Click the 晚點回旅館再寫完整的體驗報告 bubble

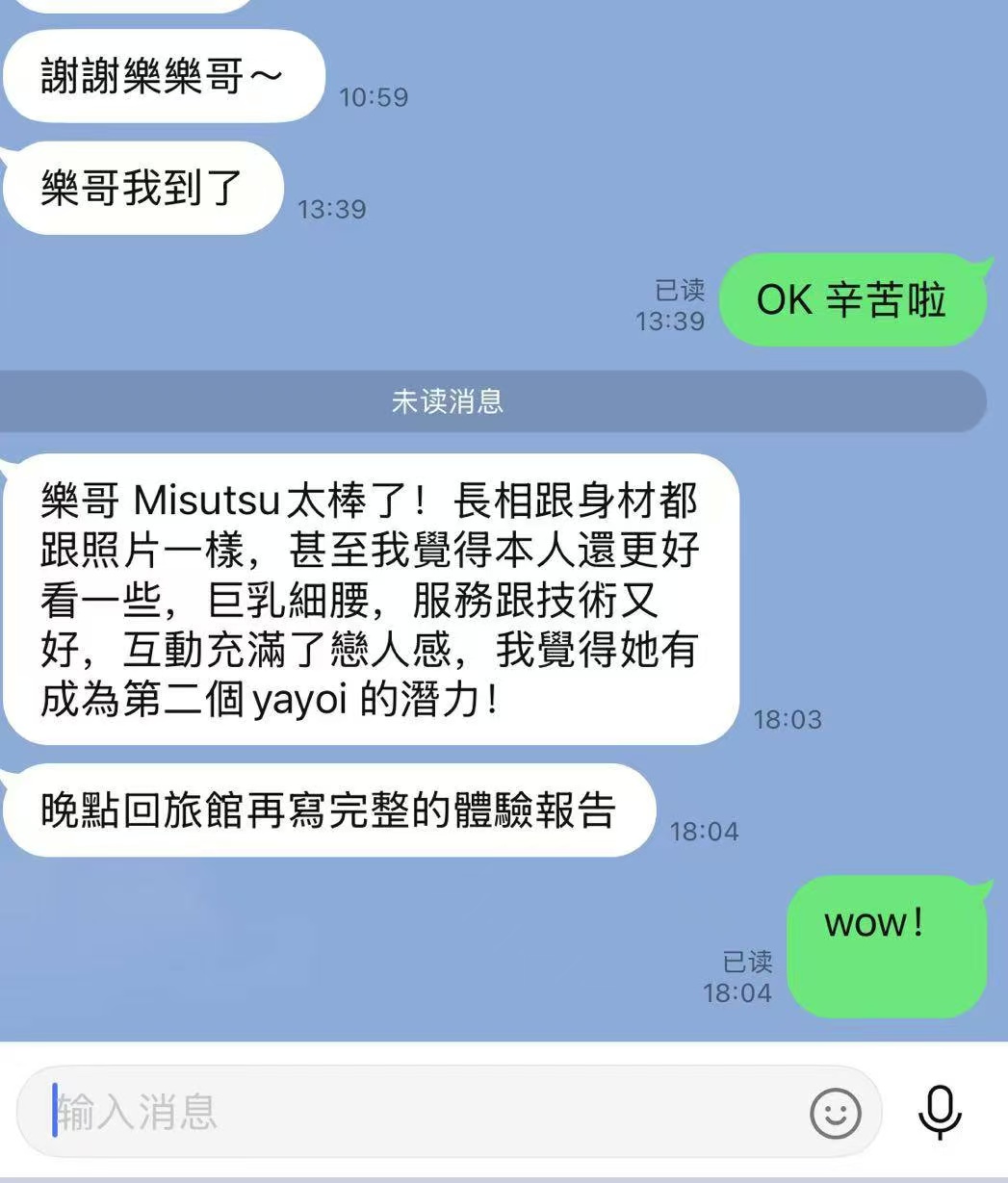click(331, 810)
